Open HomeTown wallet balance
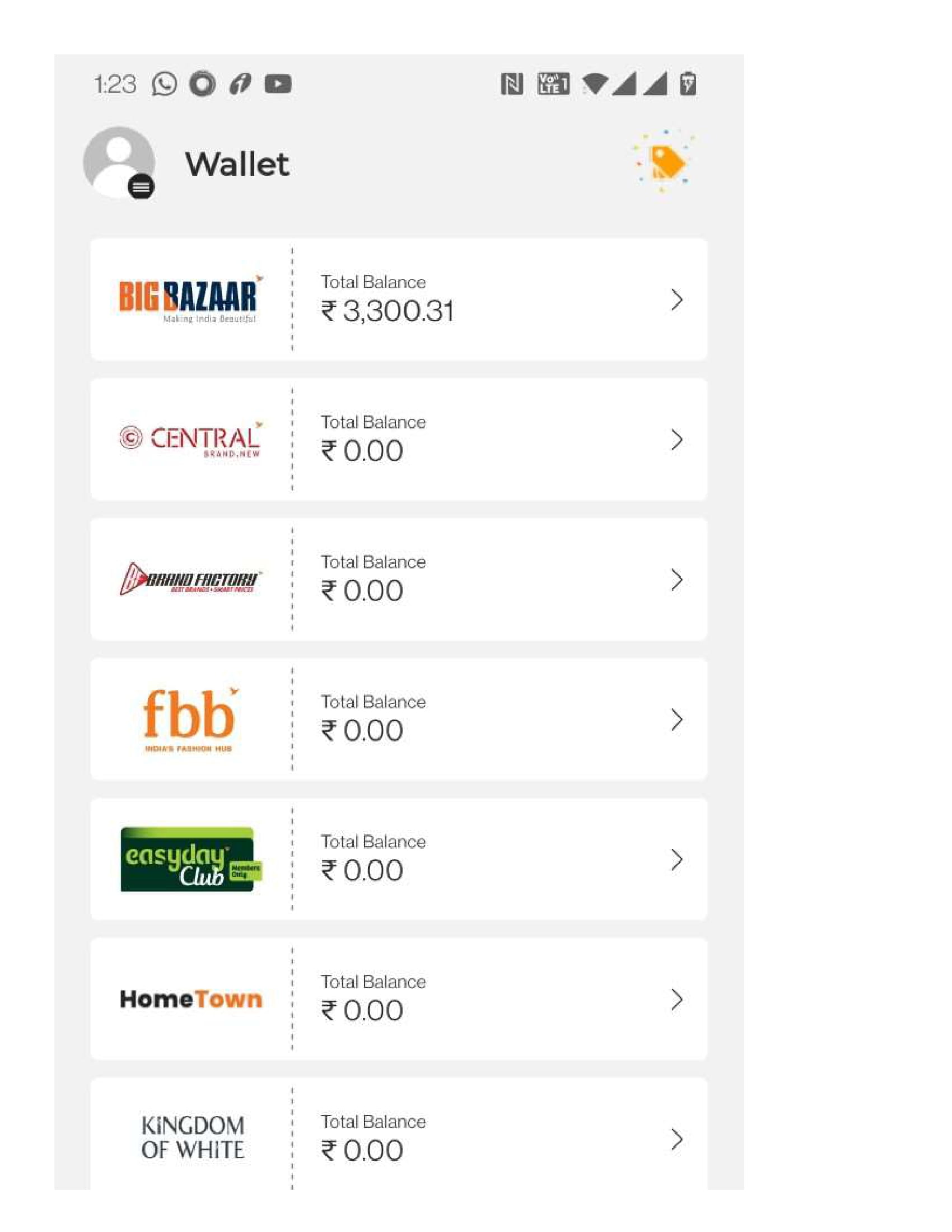 coord(398,999)
